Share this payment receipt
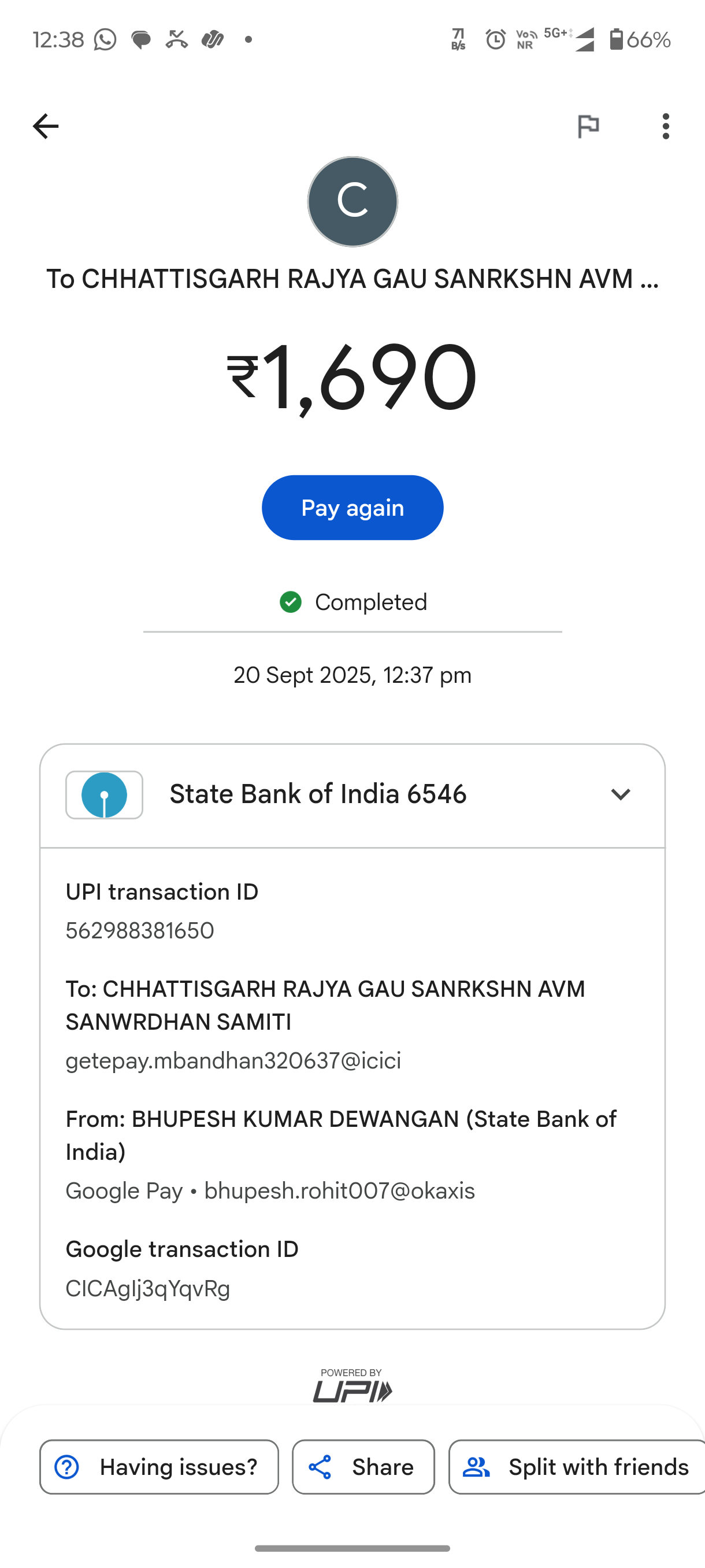This screenshot has height=1568, width=705. (x=363, y=1467)
